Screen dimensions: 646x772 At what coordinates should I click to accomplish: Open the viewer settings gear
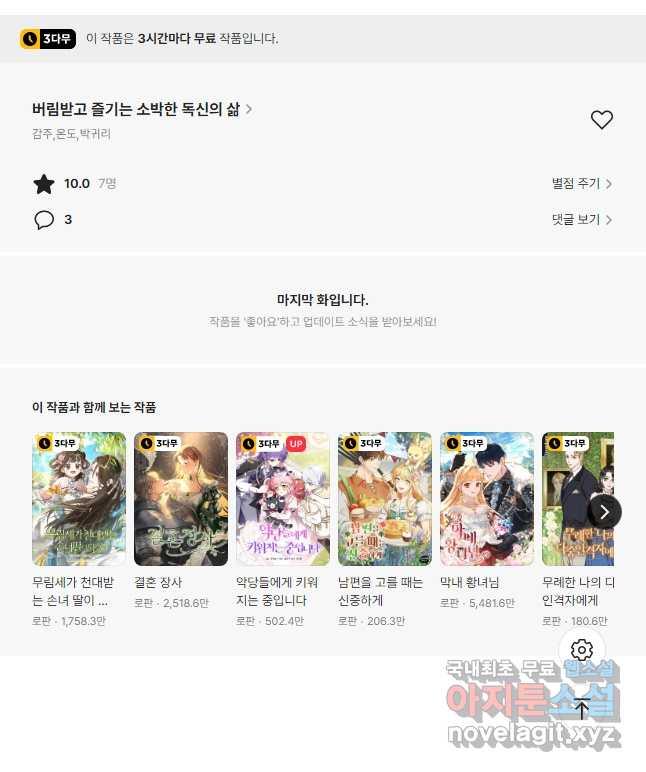pyautogui.click(x=582, y=650)
